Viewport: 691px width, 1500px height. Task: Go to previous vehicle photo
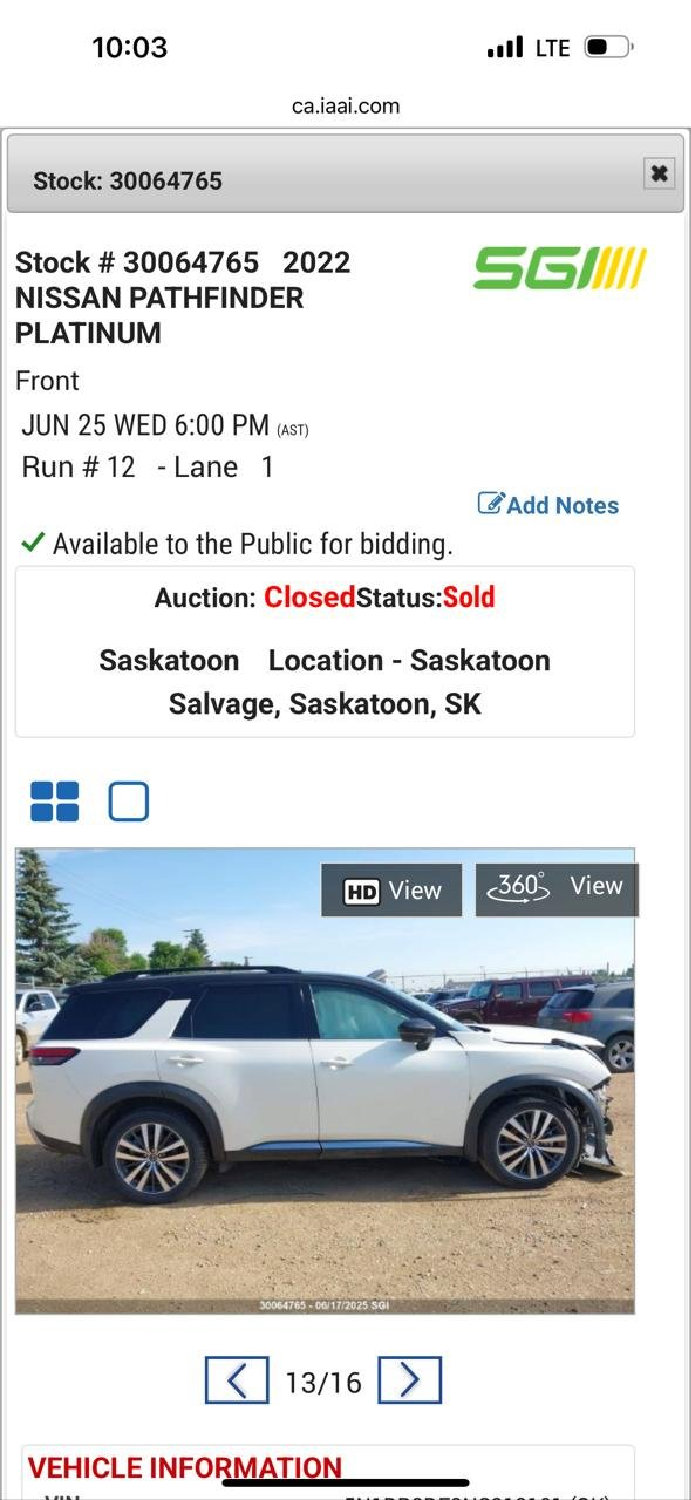coord(237,1381)
